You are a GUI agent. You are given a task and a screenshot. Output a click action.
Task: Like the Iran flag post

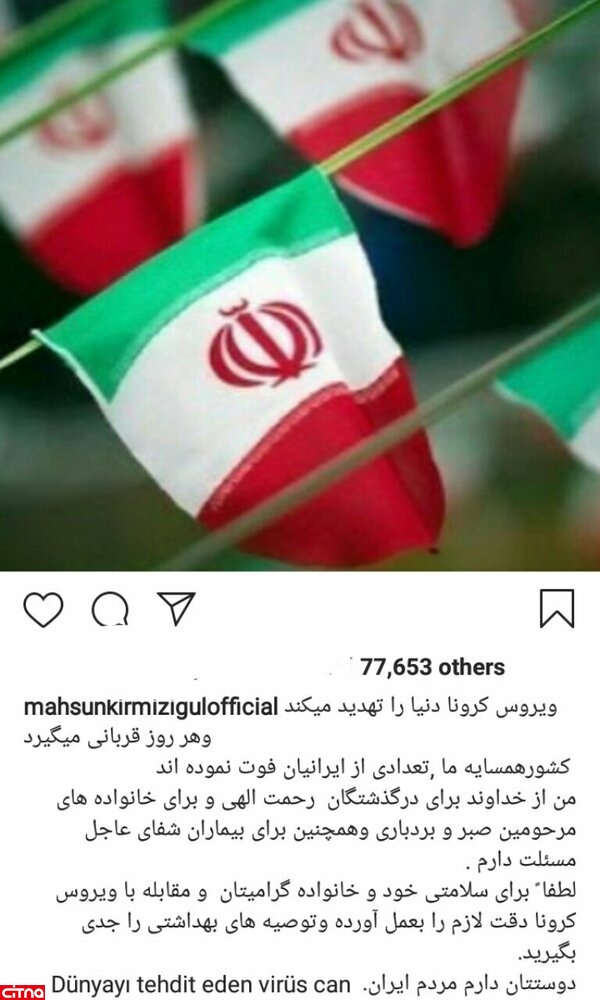coord(43,609)
